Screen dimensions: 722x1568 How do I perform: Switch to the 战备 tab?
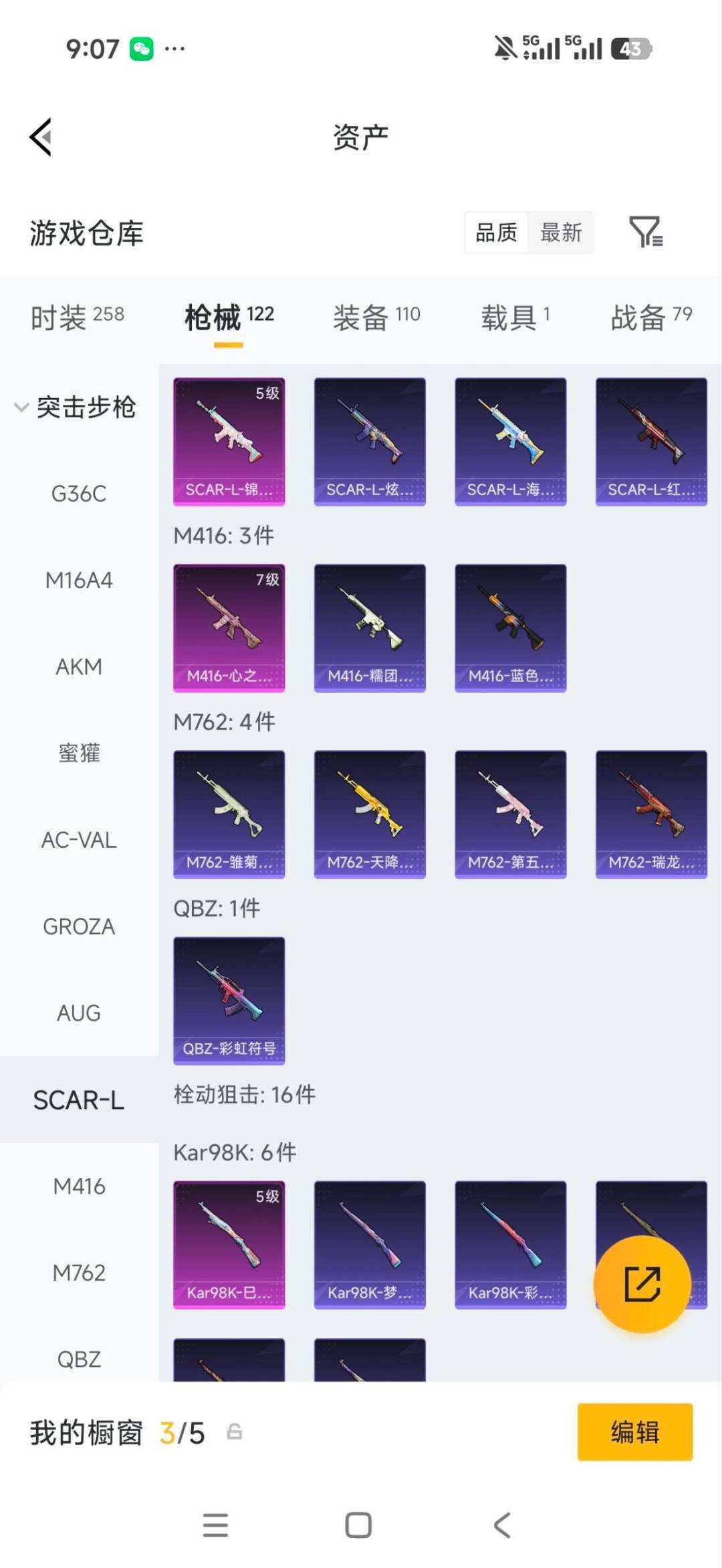click(x=651, y=317)
